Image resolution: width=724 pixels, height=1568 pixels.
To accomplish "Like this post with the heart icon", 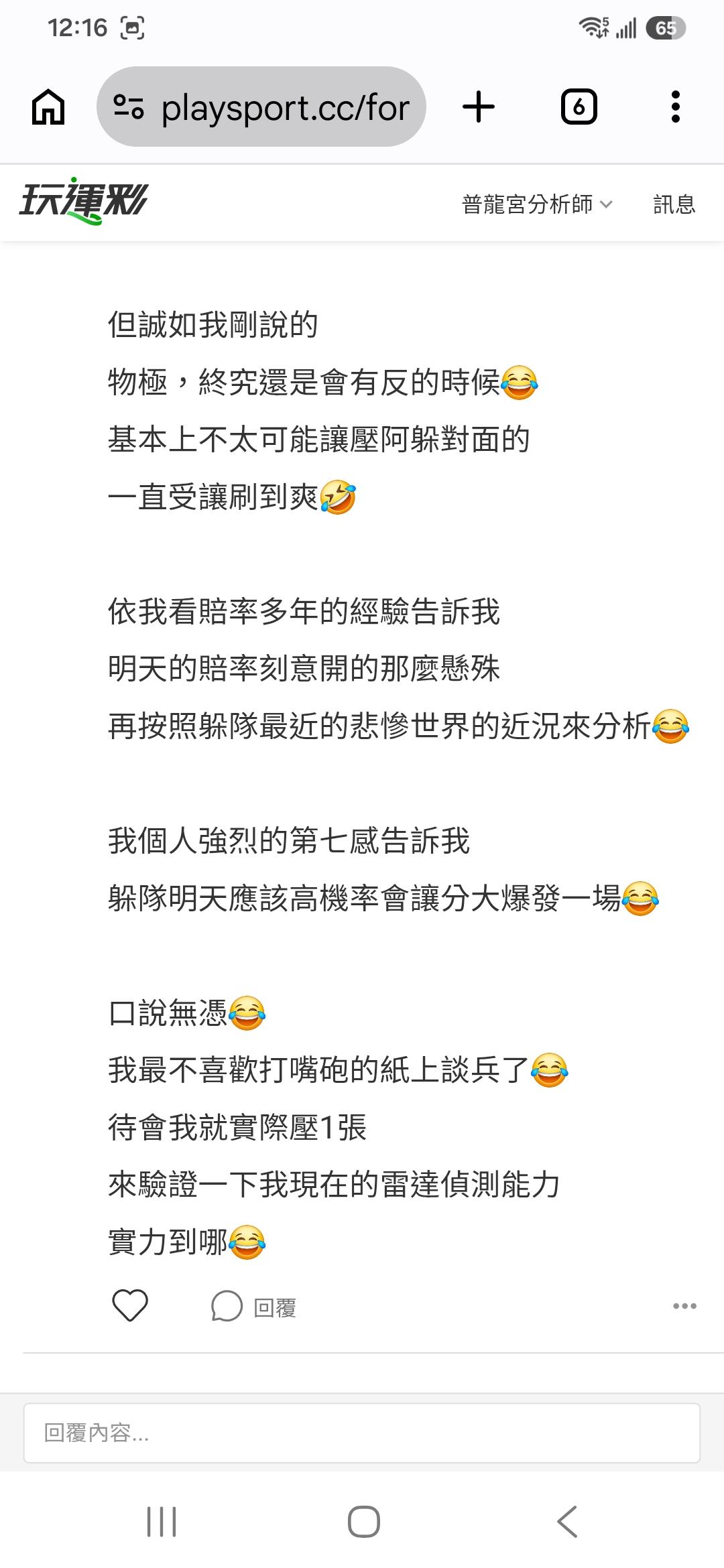I will (x=130, y=1305).
